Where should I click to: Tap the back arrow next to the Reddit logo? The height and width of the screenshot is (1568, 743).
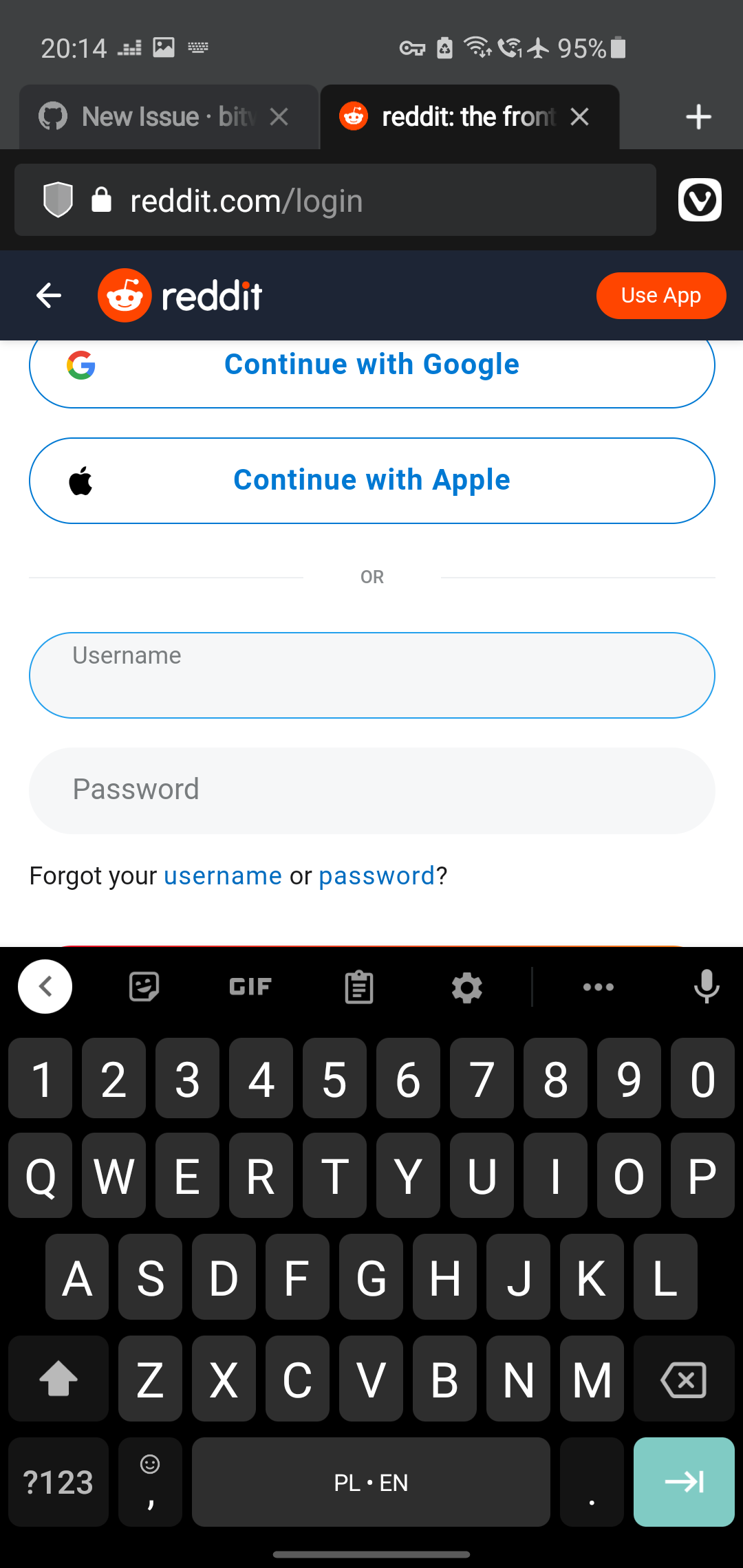coord(47,294)
